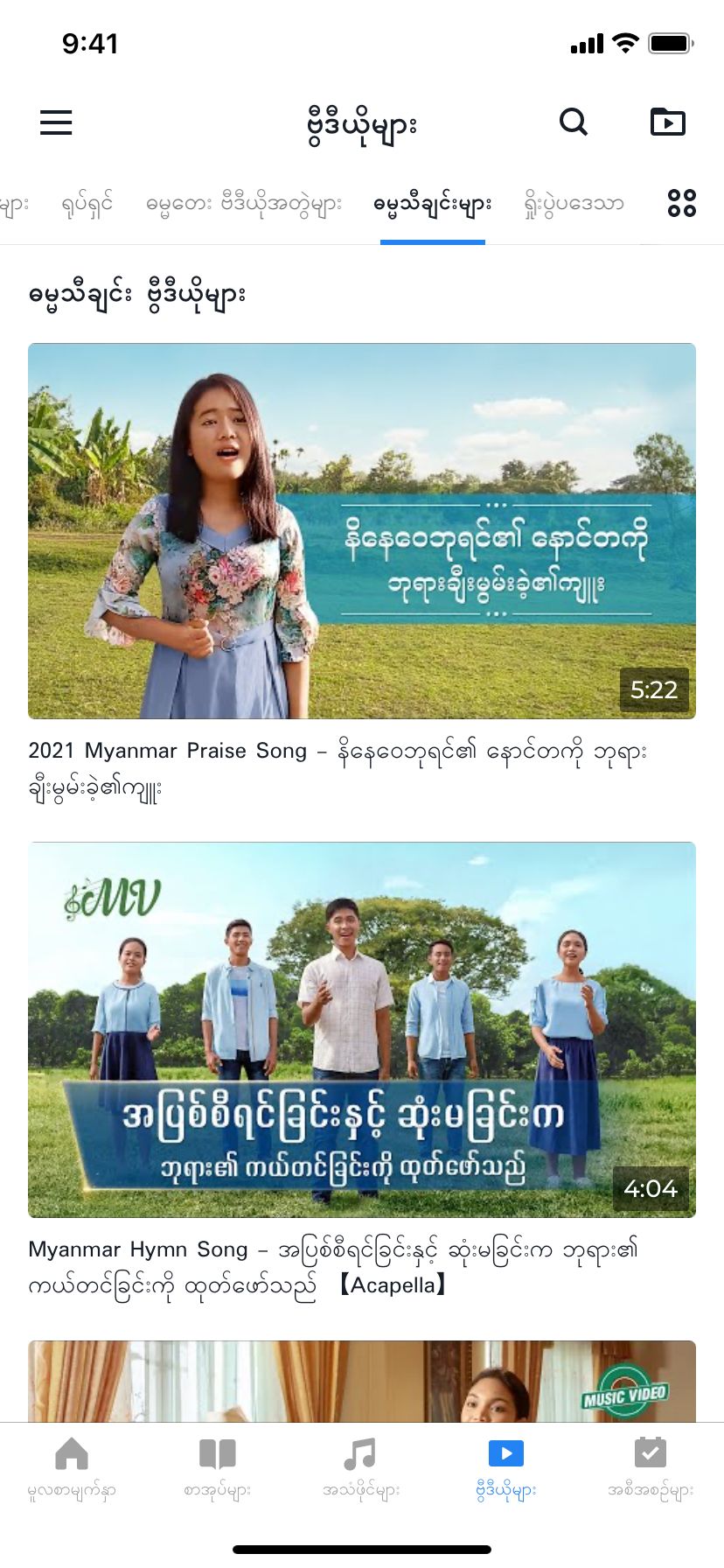Open the all categories grid icon
The width and height of the screenshot is (724, 1568).
click(681, 203)
